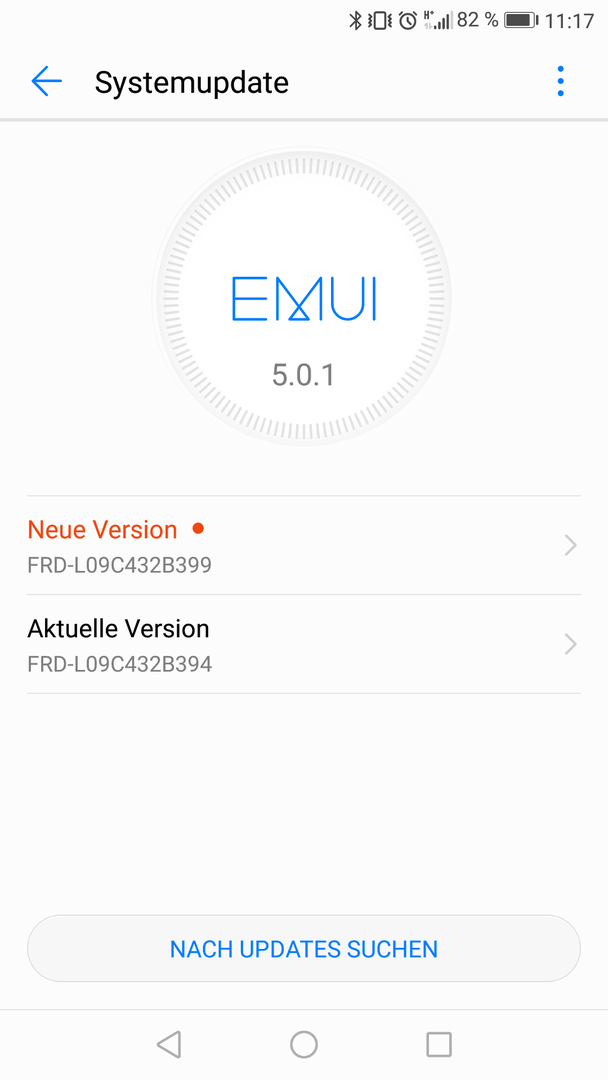Tap the system home button
608x1080 pixels.
[x=304, y=1045]
